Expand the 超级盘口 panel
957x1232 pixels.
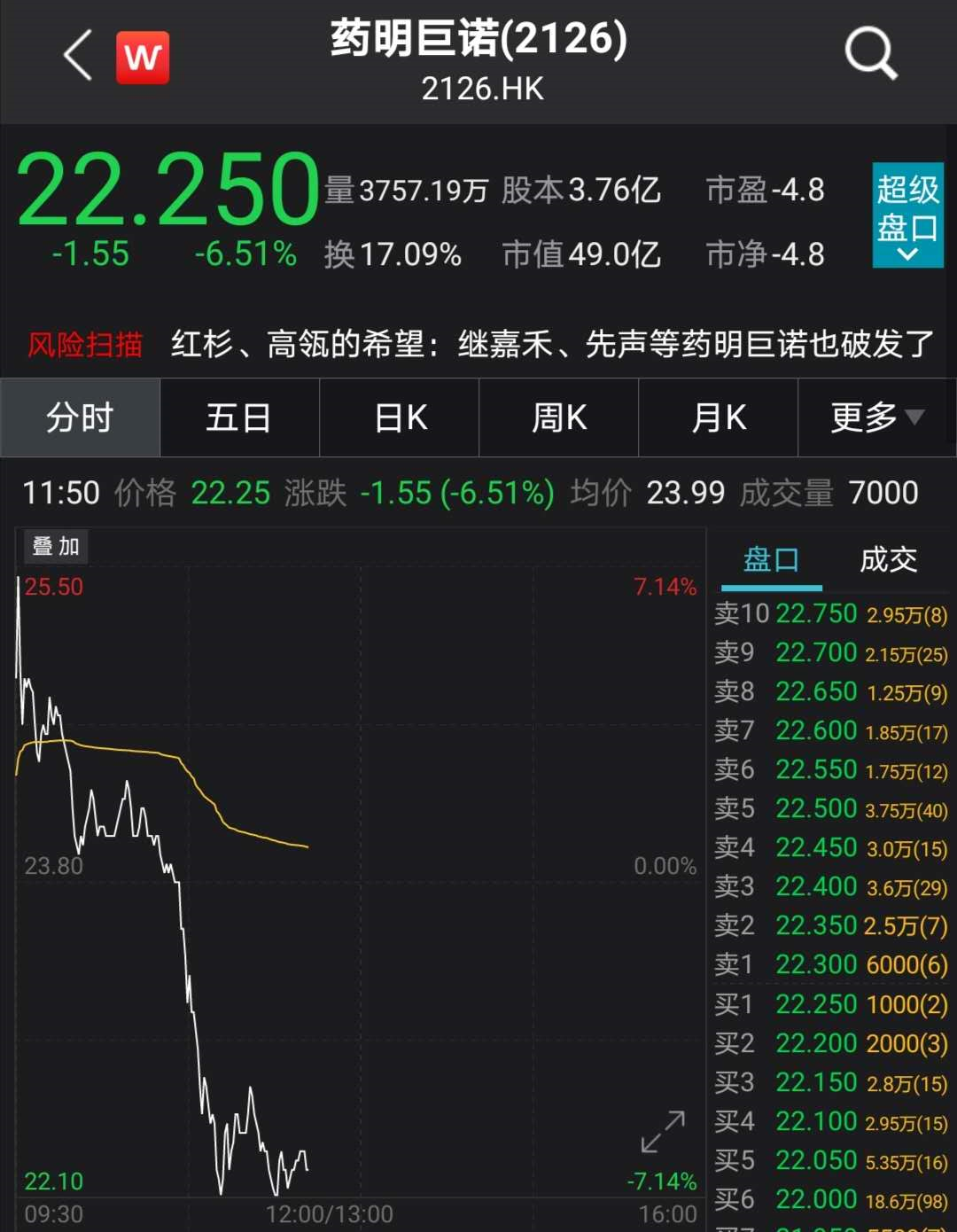[907, 215]
